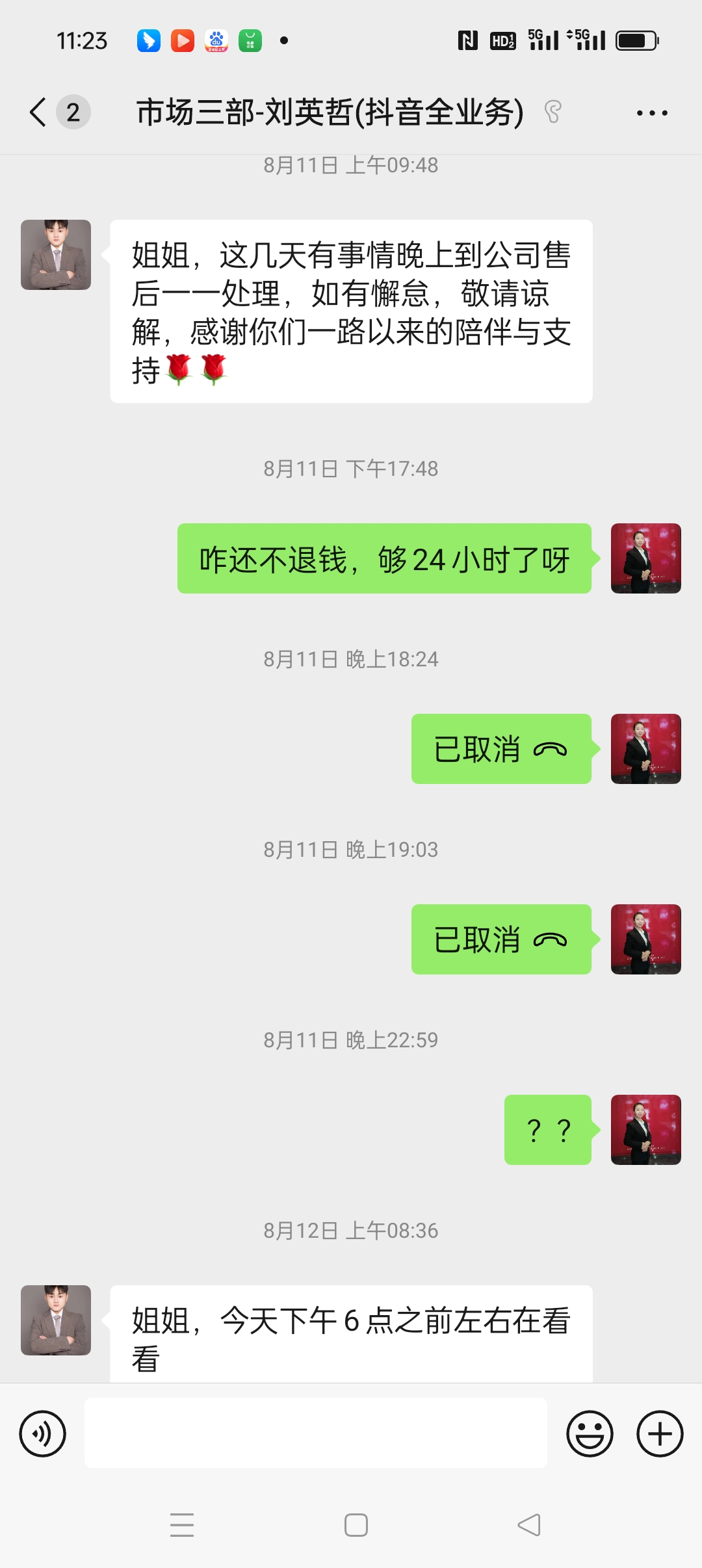702x1568 pixels.
Task: Tap the message text field
Action: [315, 1433]
